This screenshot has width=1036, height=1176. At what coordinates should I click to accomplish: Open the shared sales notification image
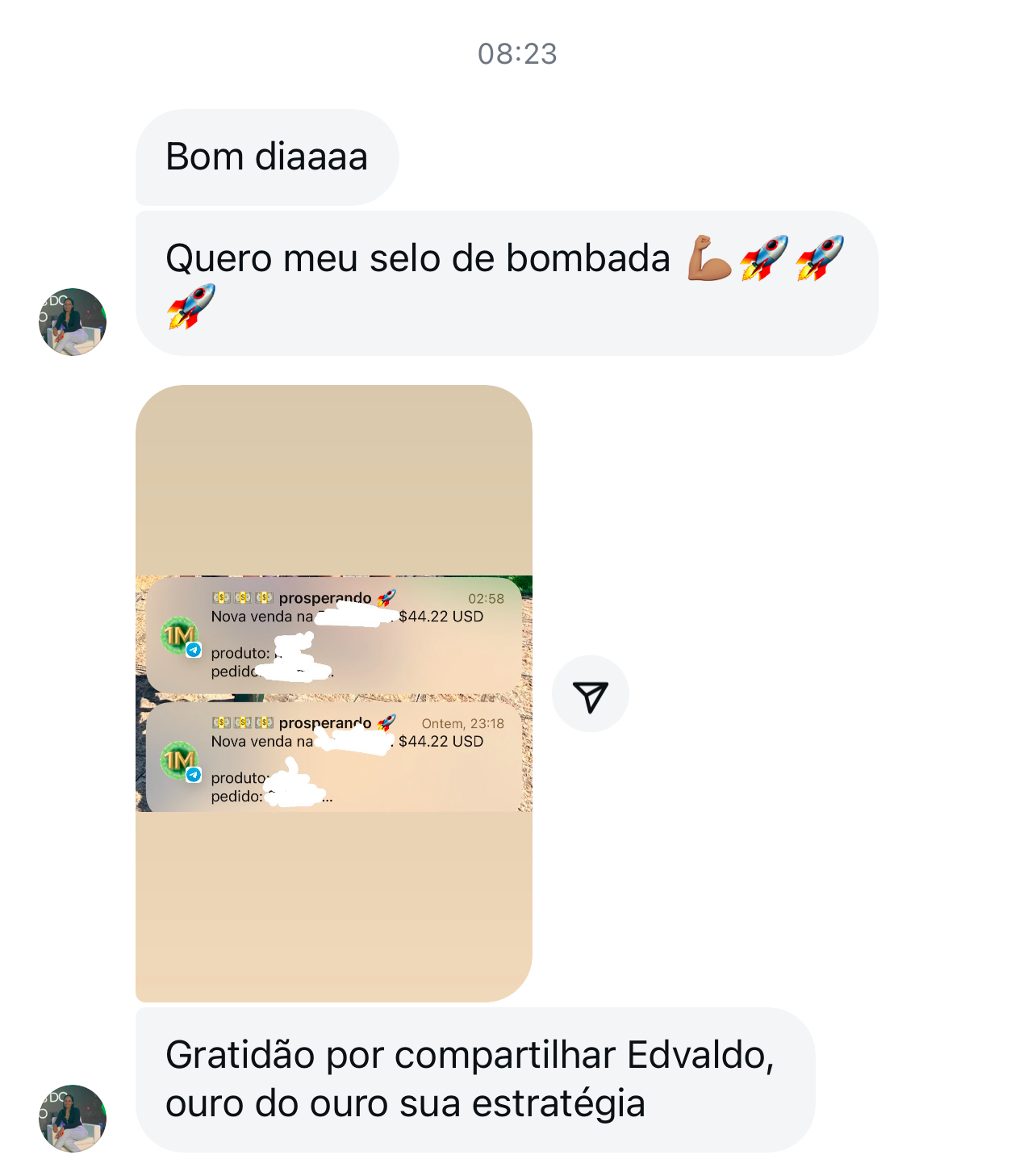coord(333,693)
